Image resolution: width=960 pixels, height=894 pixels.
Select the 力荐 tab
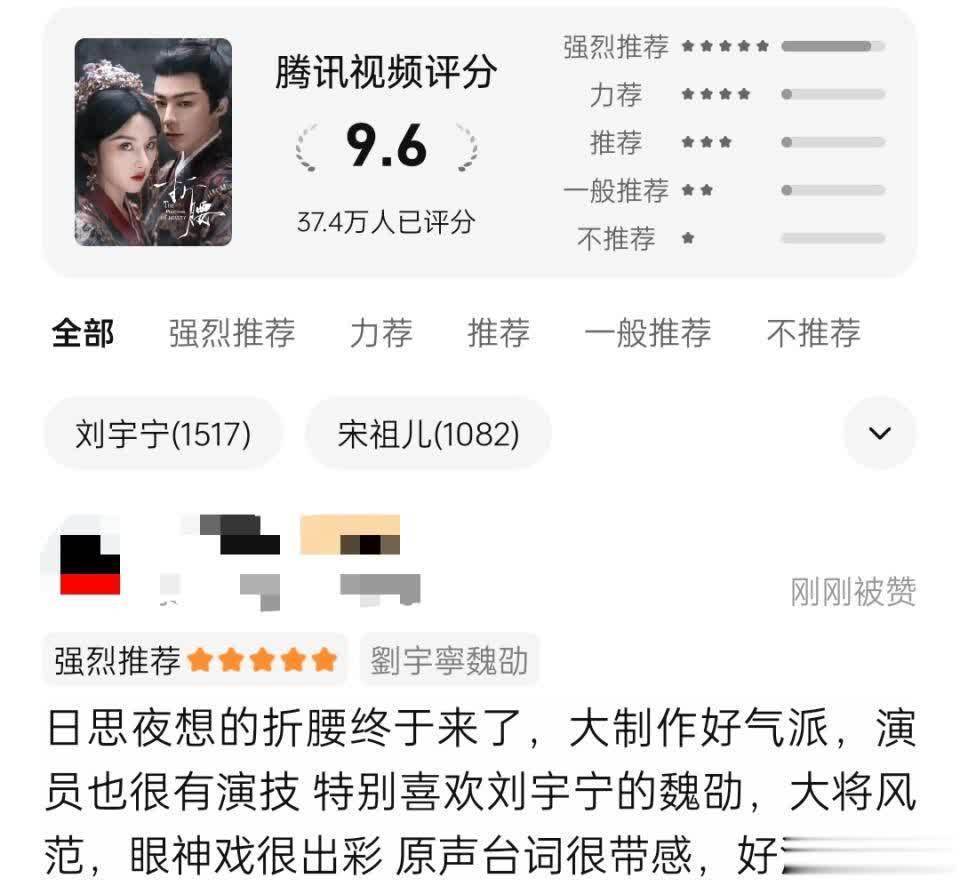(381, 333)
